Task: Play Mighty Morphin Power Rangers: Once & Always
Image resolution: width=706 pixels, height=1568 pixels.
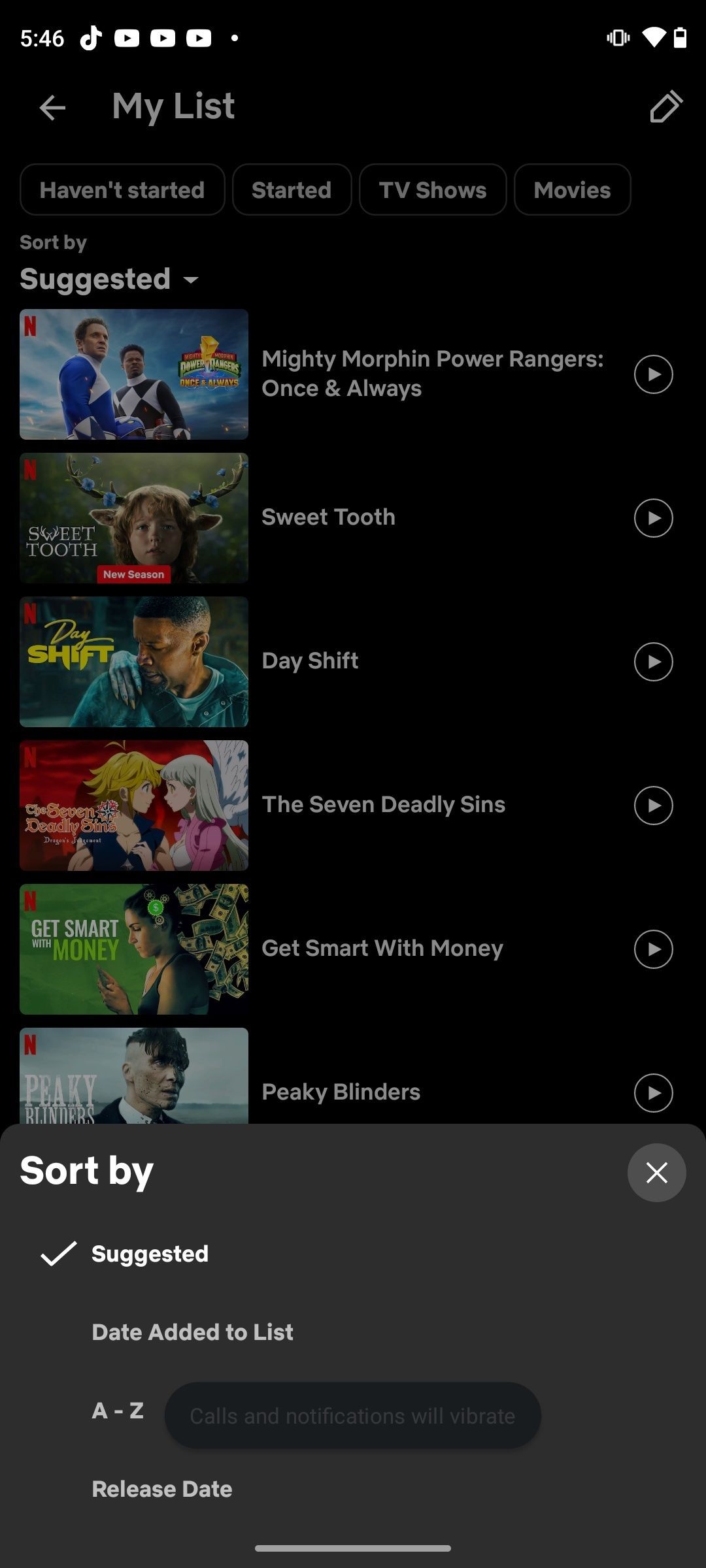Action: (x=653, y=374)
